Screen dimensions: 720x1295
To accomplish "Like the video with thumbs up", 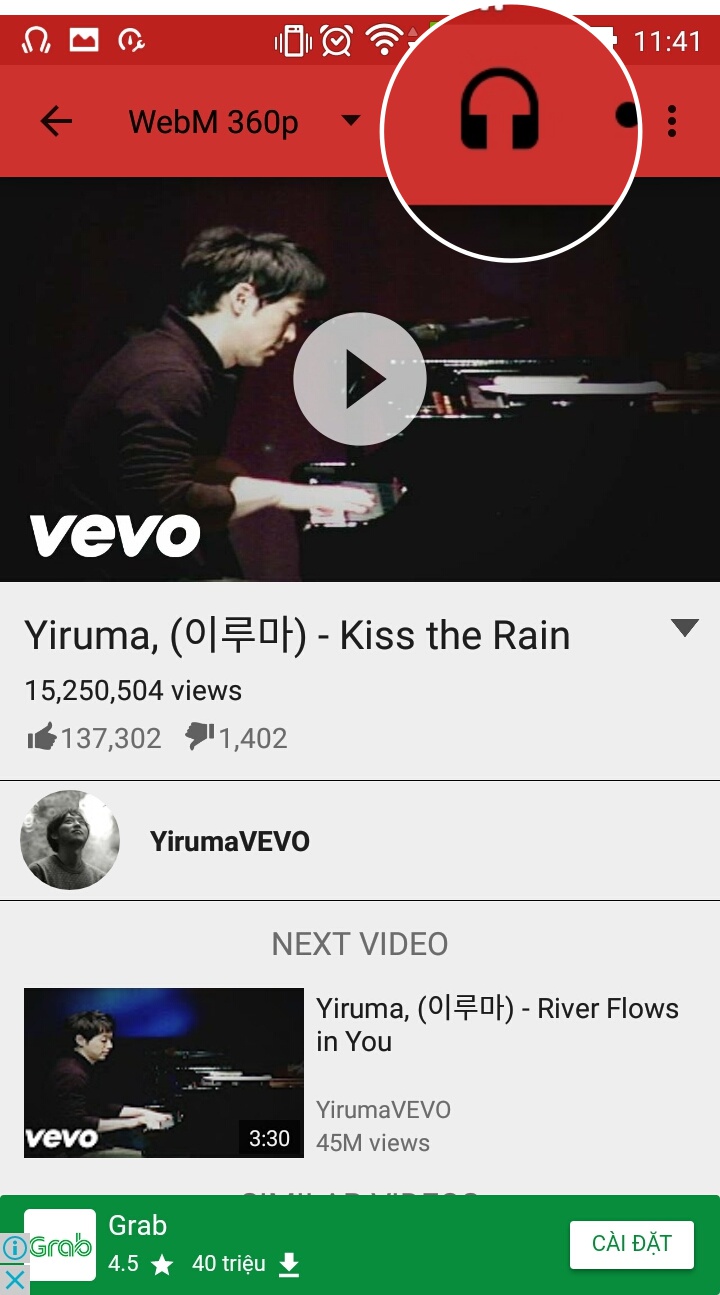I will point(43,738).
